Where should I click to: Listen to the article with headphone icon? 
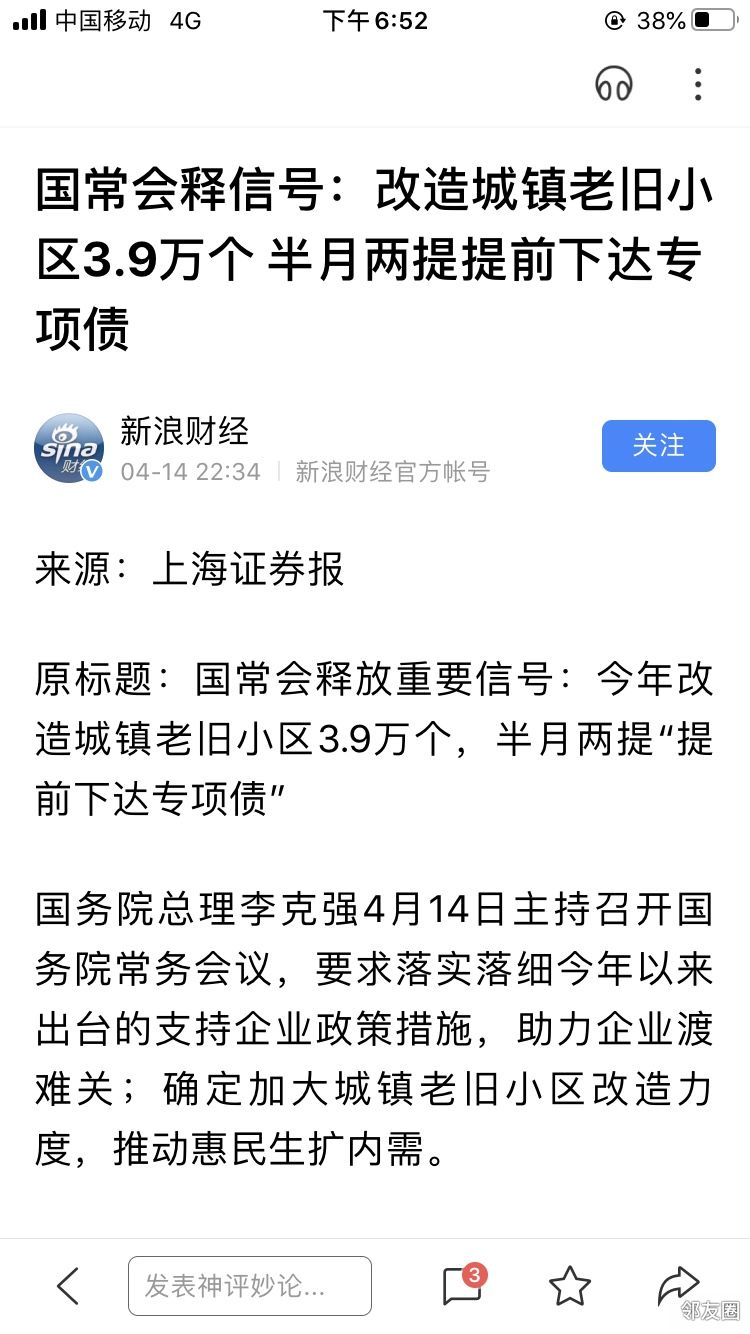coord(614,84)
